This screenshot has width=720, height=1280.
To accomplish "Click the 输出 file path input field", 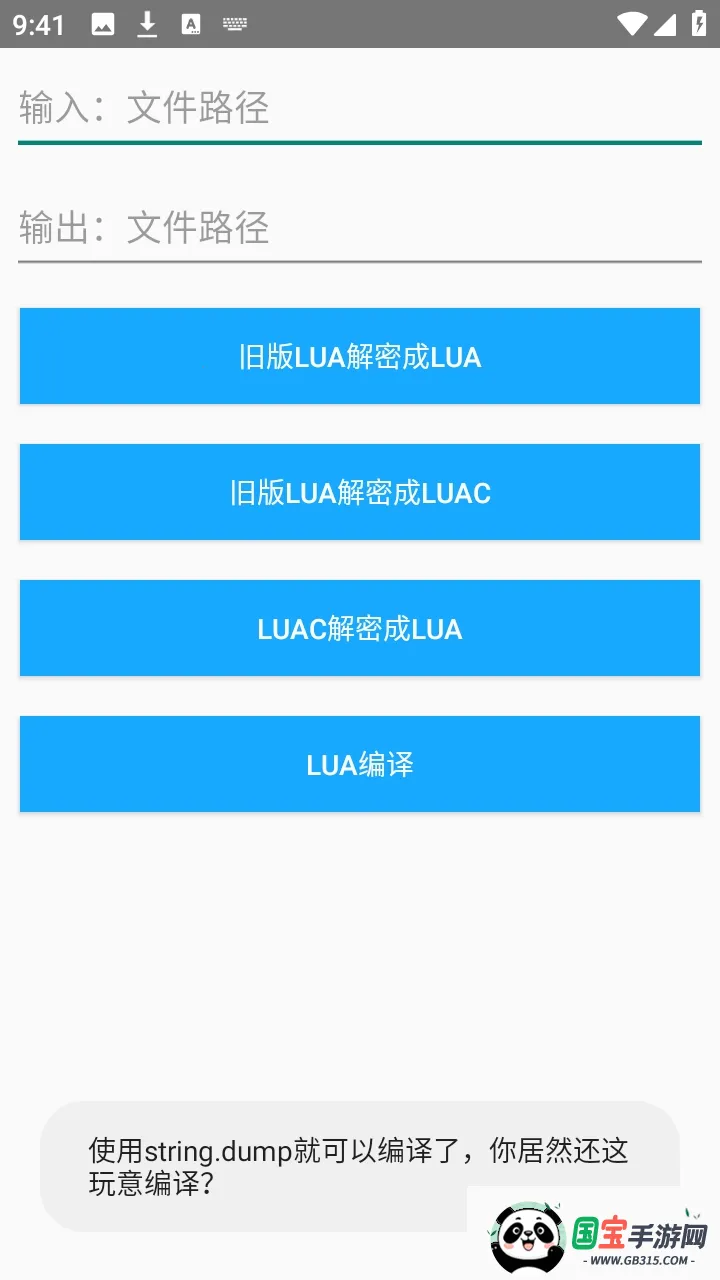I will point(360,229).
